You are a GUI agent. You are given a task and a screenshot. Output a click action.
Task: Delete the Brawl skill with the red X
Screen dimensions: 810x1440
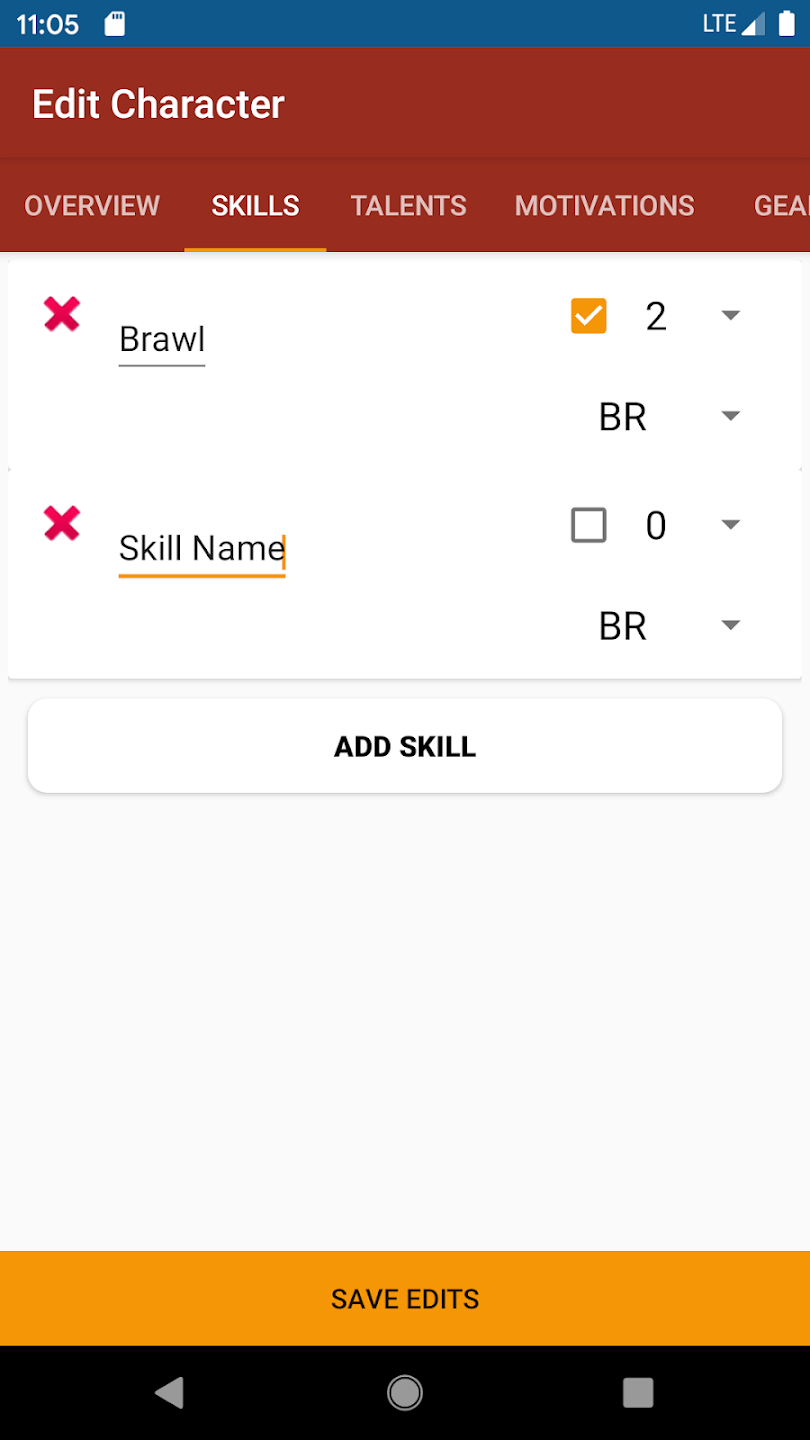tap(61, 315)
